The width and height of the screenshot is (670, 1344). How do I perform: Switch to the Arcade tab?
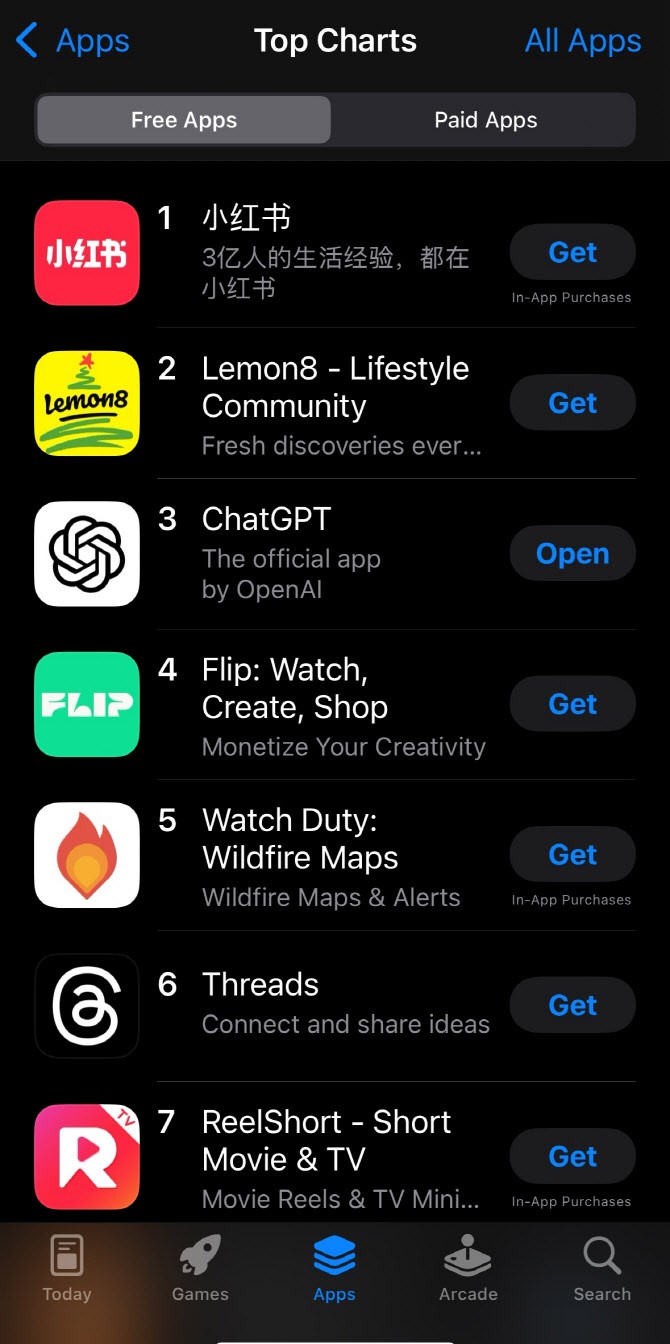click(468, 1268)
